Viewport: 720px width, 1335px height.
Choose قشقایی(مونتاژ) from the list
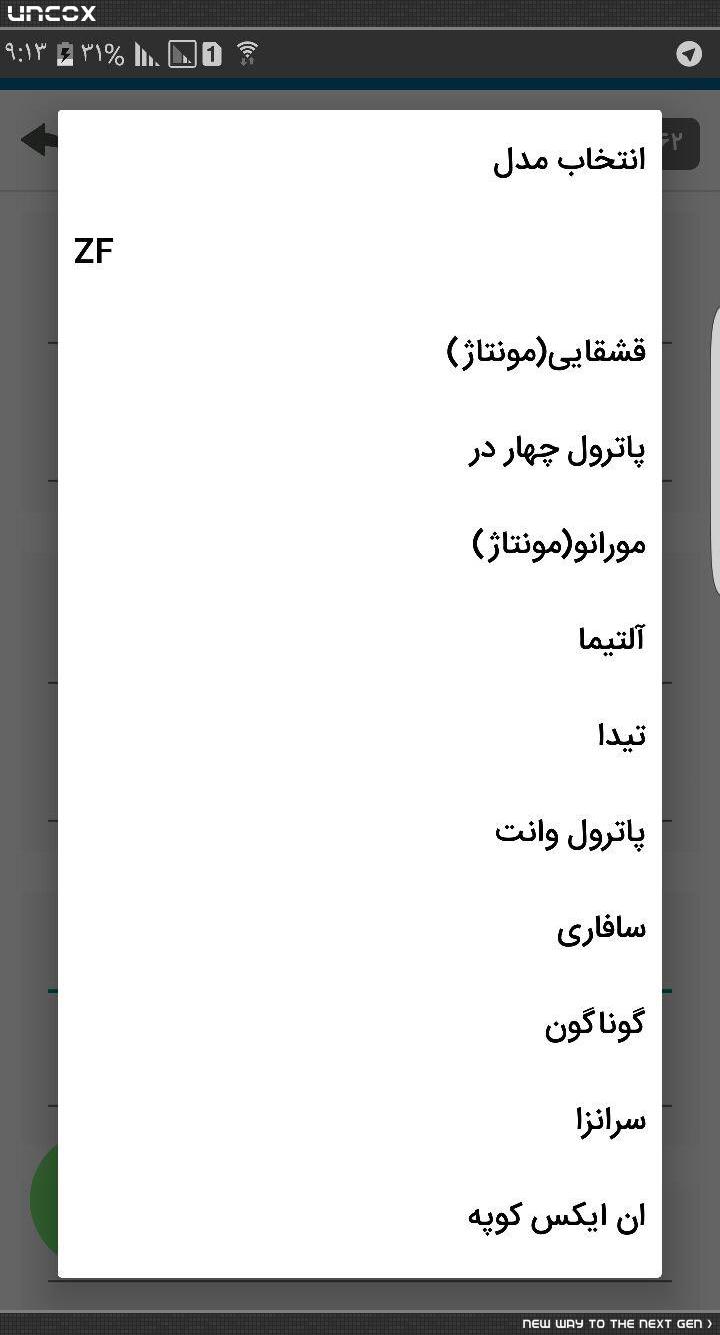[360, 352]
